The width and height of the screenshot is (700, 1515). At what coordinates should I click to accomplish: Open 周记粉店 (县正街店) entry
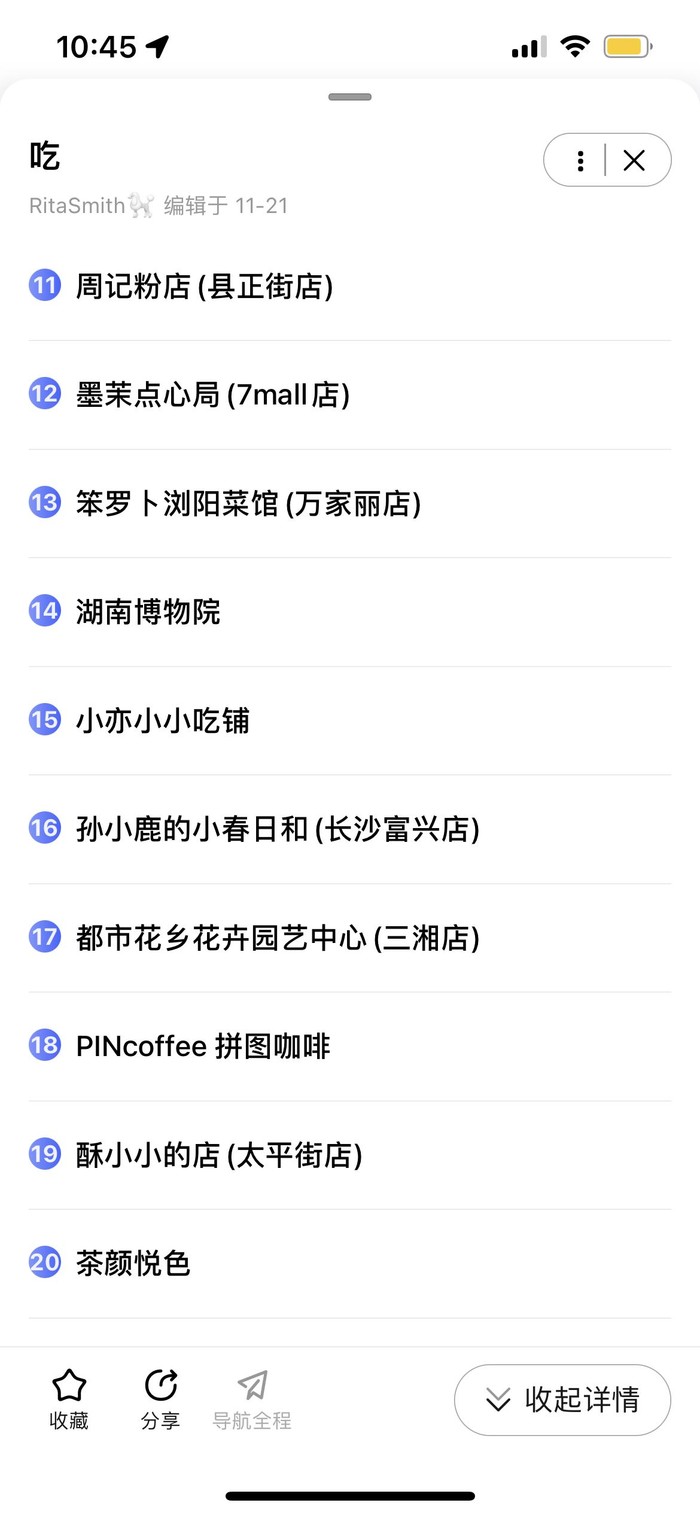pyautogui.click(x=204, y=287)
